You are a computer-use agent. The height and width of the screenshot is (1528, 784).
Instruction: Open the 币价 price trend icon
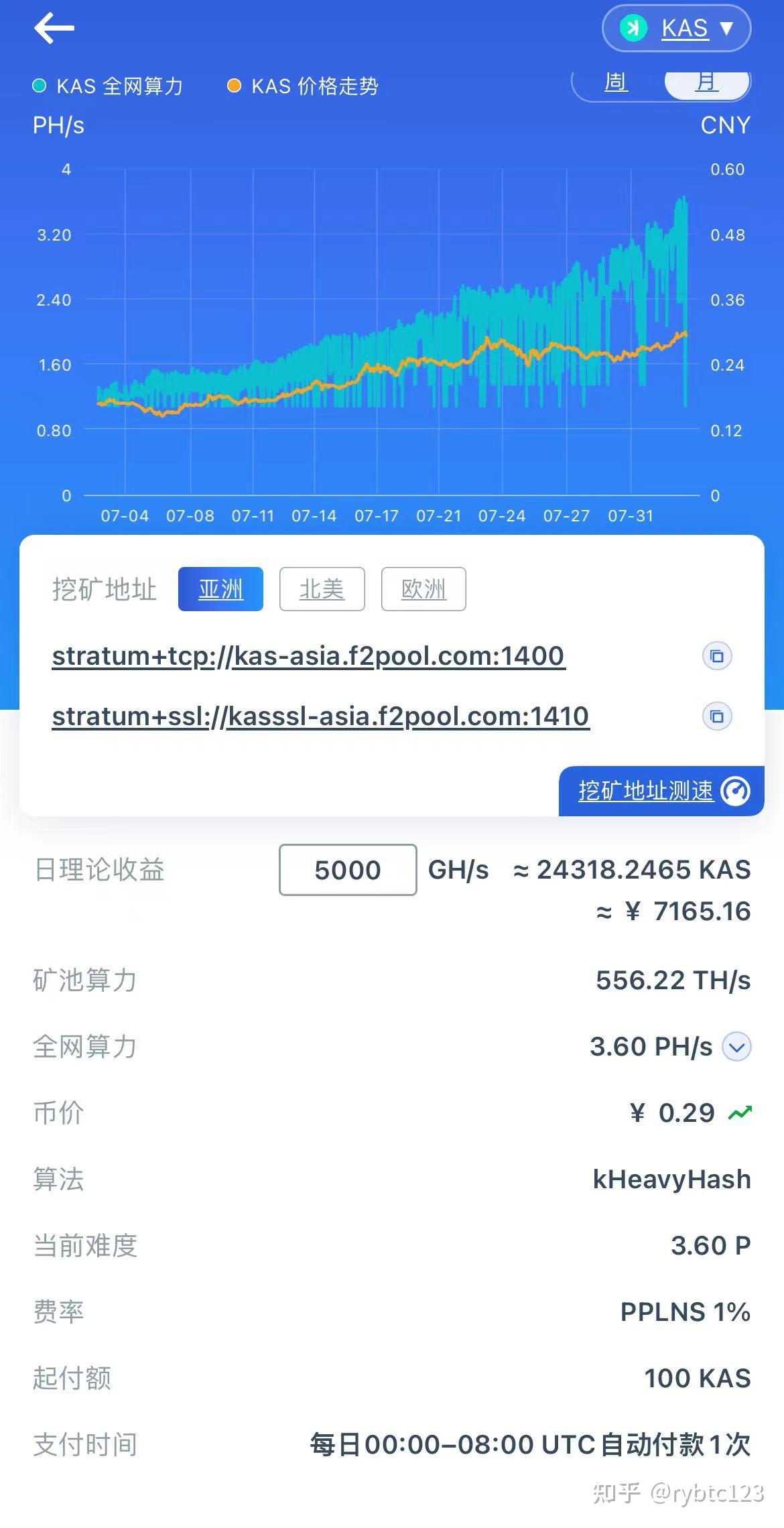(x=740, y=1113)
